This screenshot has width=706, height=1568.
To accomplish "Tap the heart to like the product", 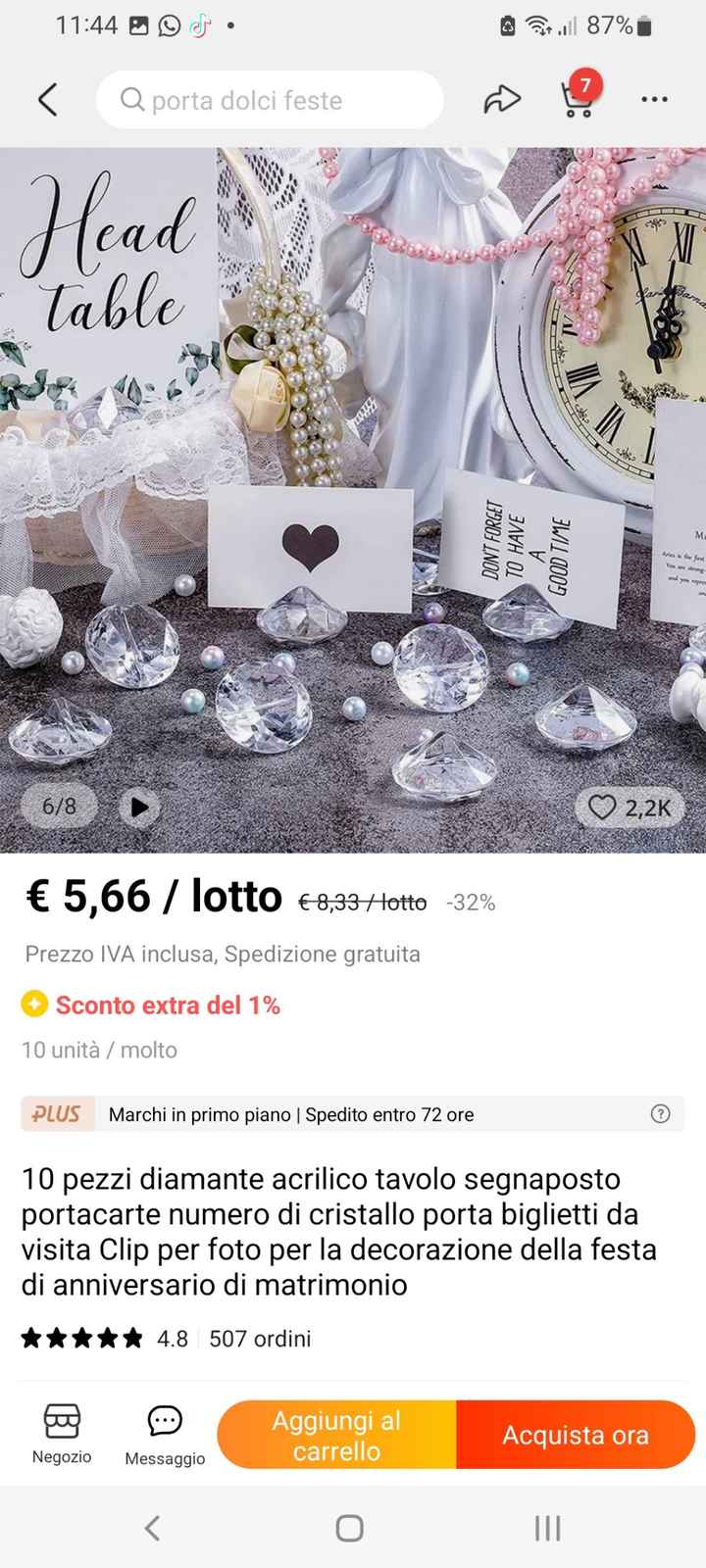I will [604, 807].
